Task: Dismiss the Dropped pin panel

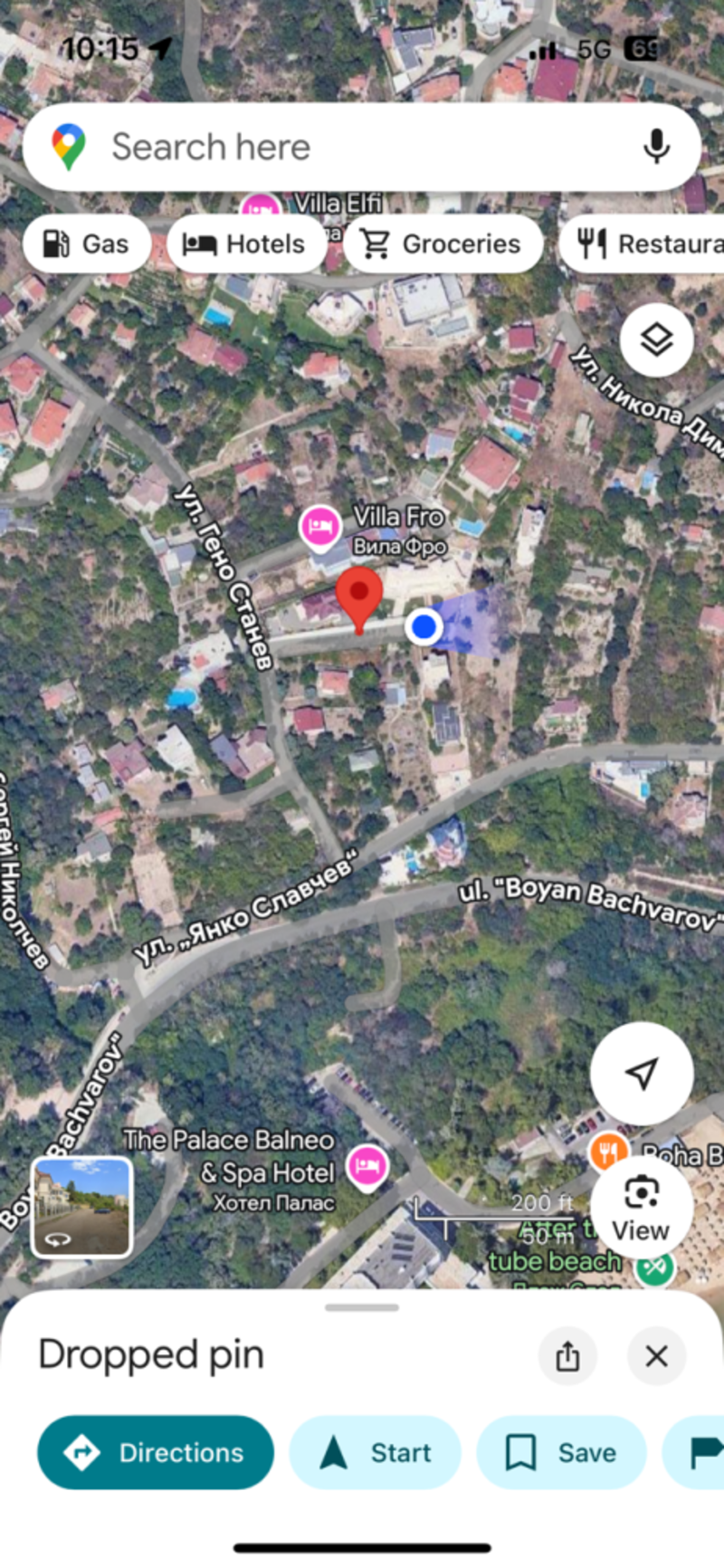Action: tap(656, 1356)
